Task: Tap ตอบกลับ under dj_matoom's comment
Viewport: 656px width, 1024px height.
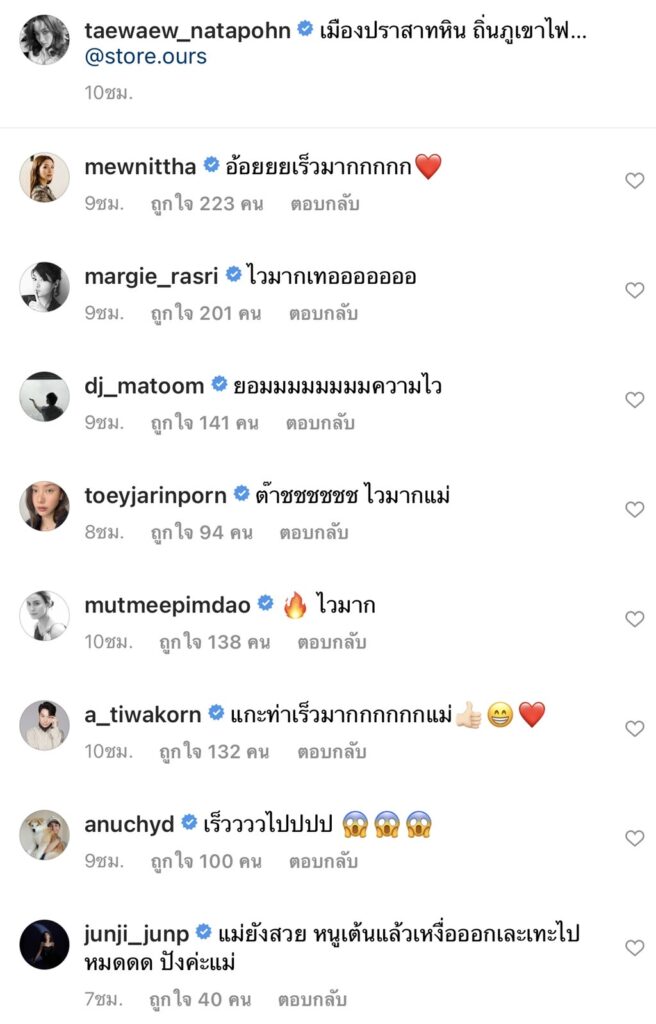Action: pos(321,423)
